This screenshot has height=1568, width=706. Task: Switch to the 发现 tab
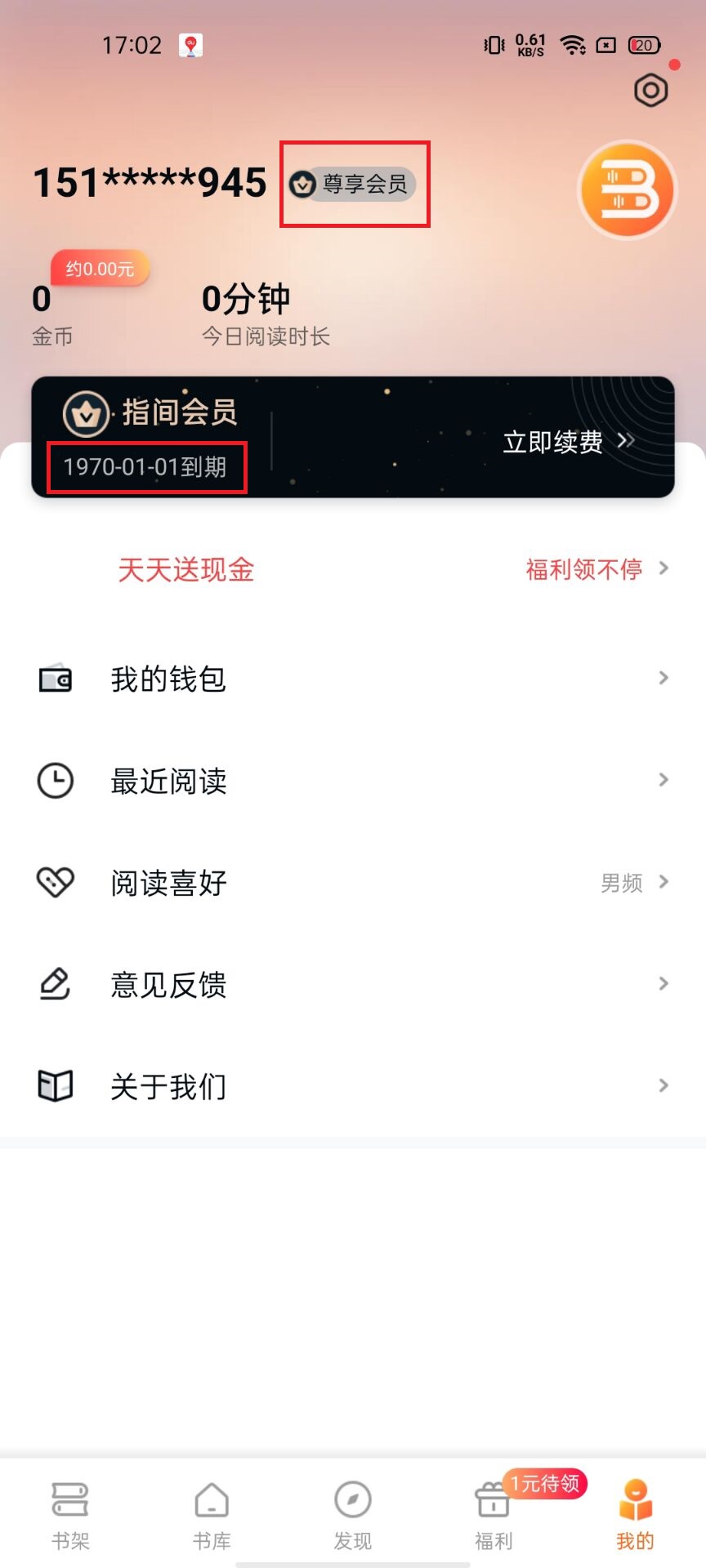(x=353, y=1515)
